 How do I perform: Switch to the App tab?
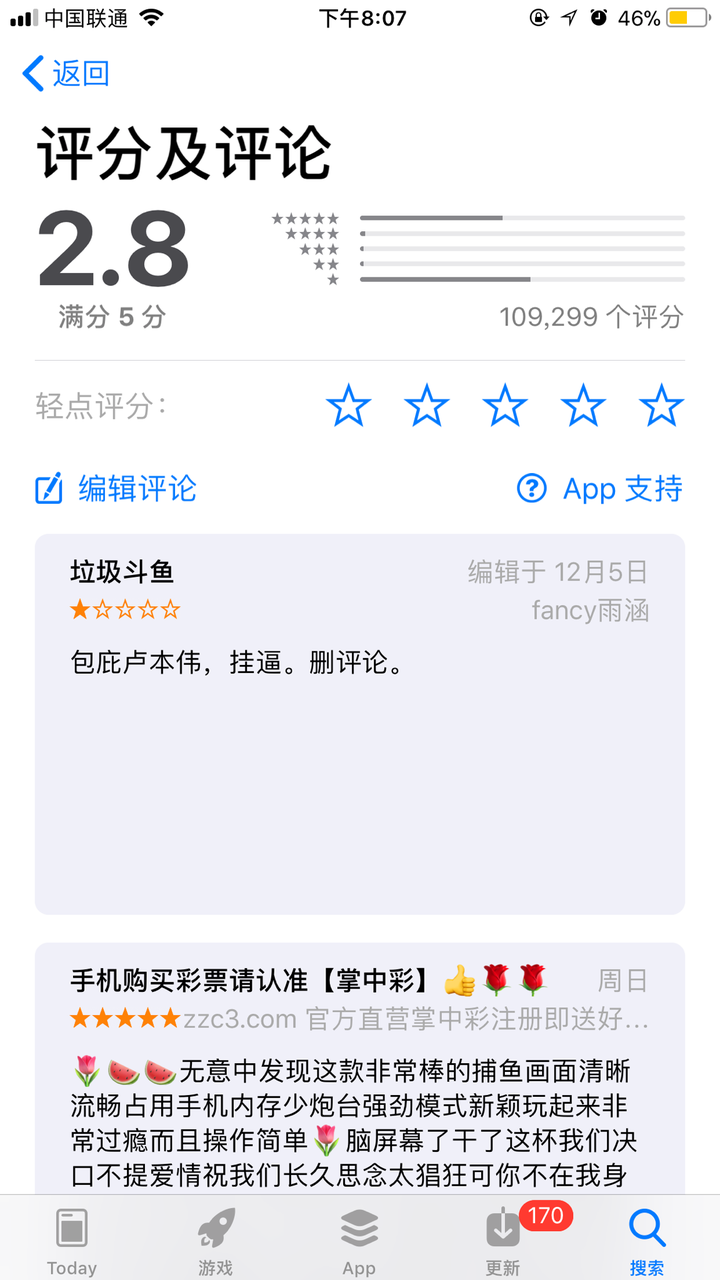point(359,1240)
